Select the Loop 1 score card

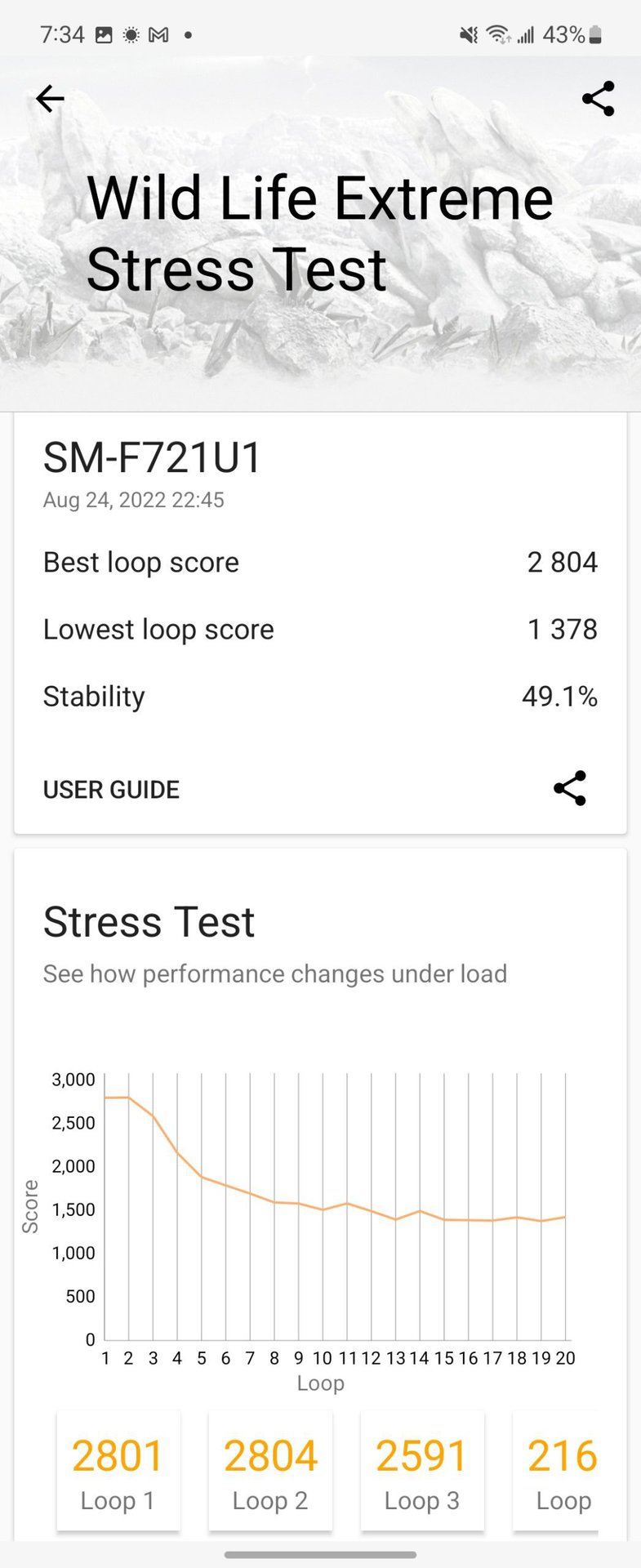point(118,1471)
